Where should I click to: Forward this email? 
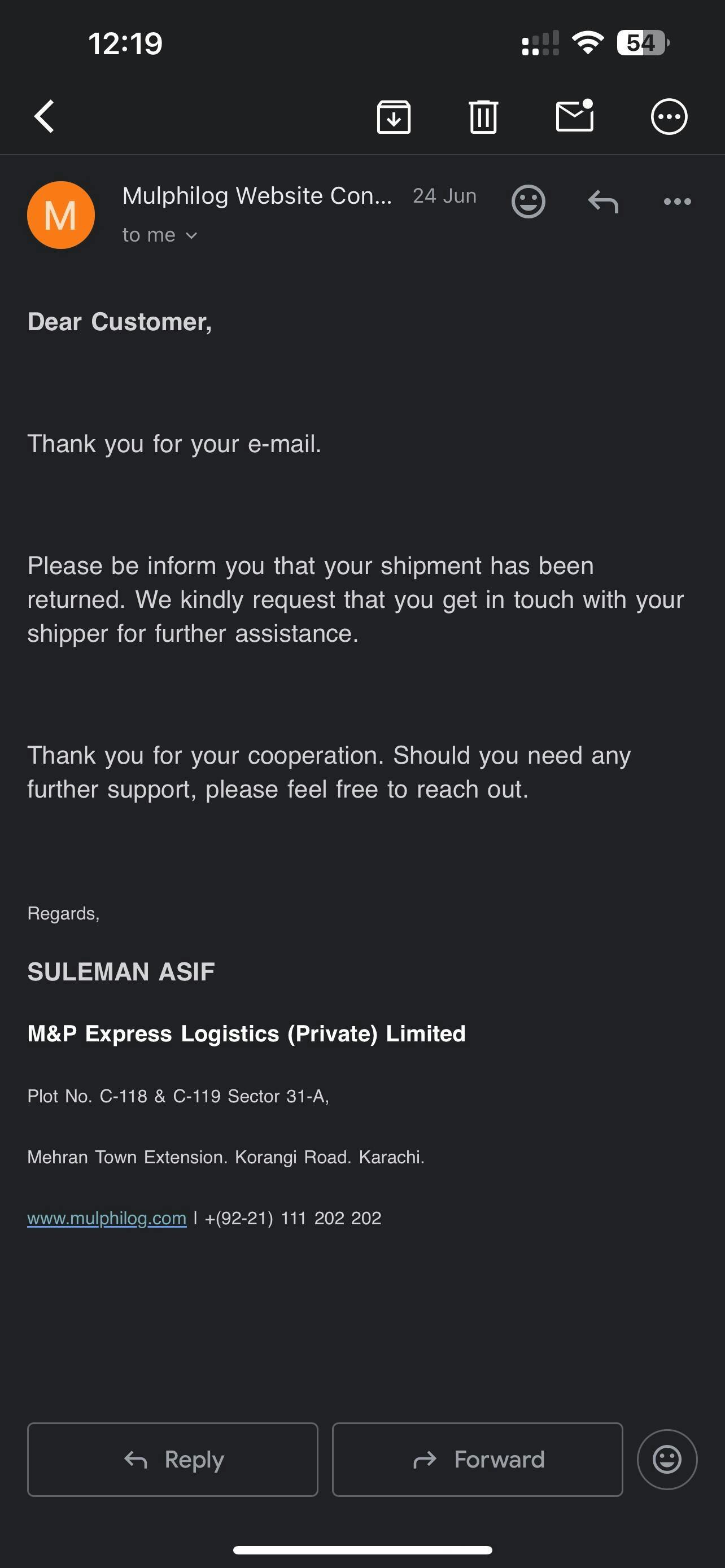477,1460
